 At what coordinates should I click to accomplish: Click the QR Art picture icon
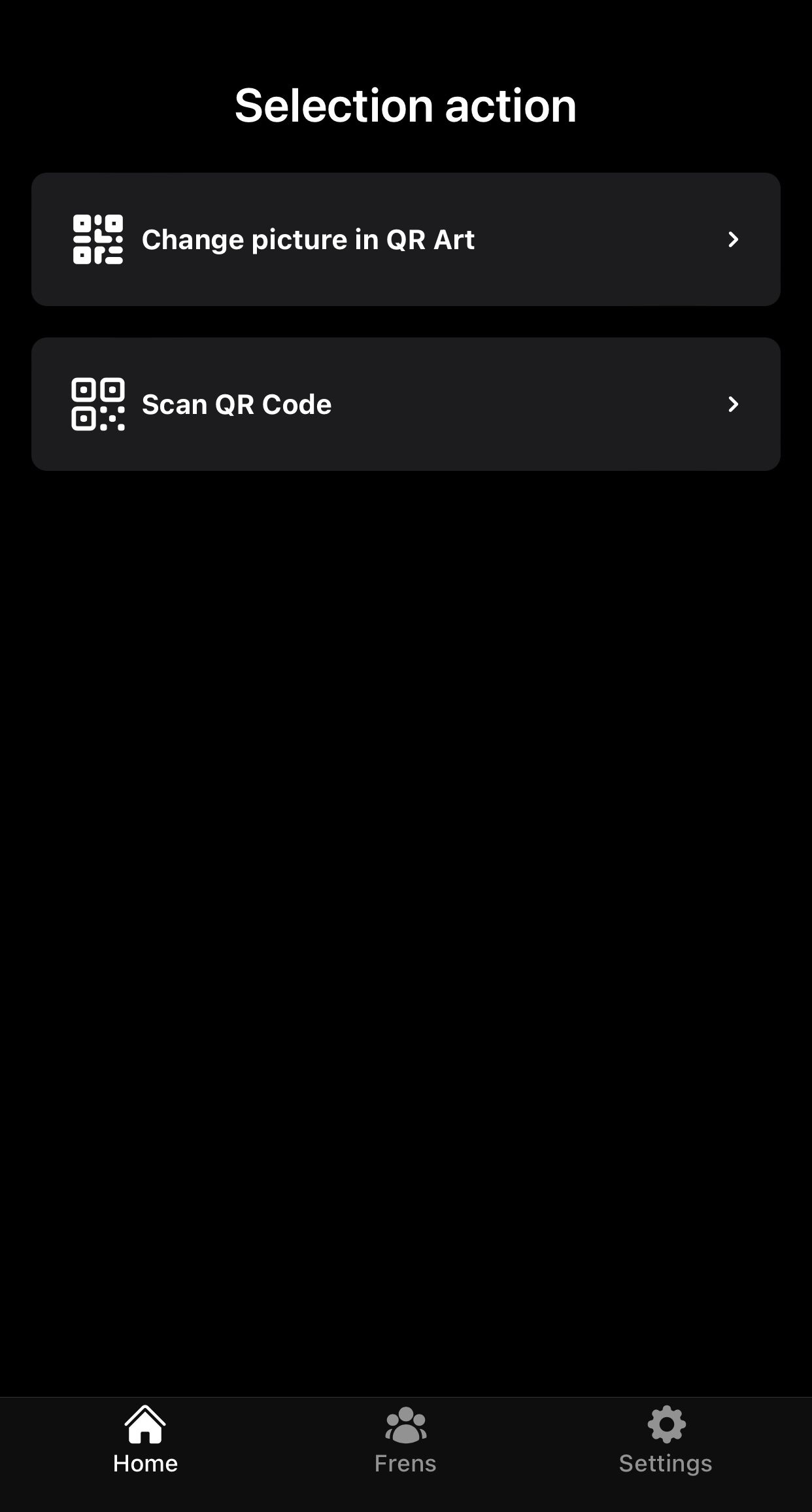(x=98, y=239)
